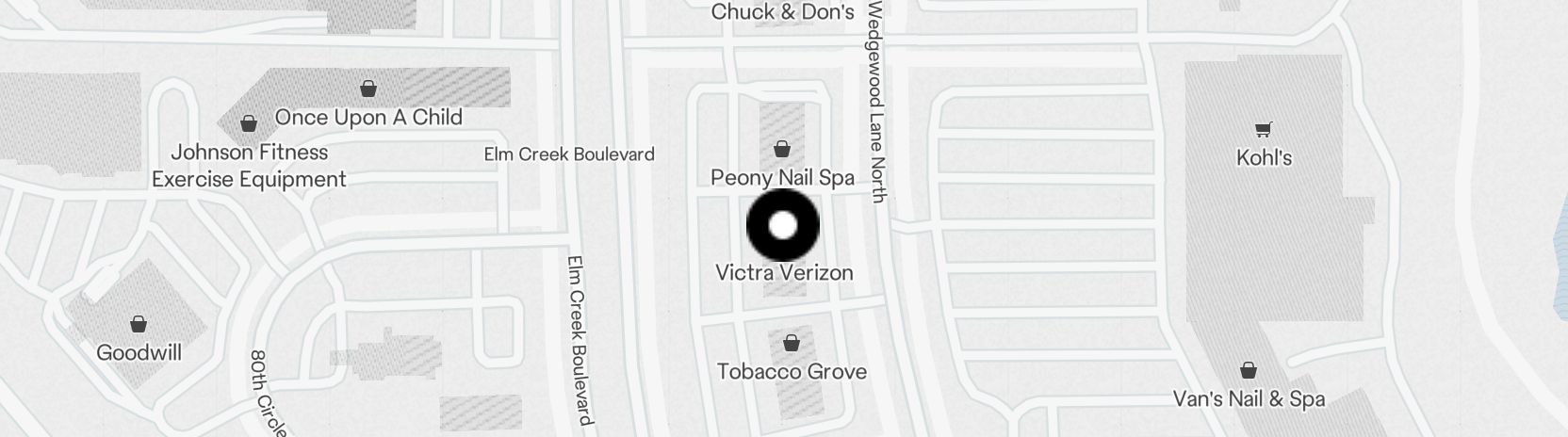Tap the Van's Nail & Spa marker
The width and height of the screenshot is (1568, 437).
pos(1248,370)
